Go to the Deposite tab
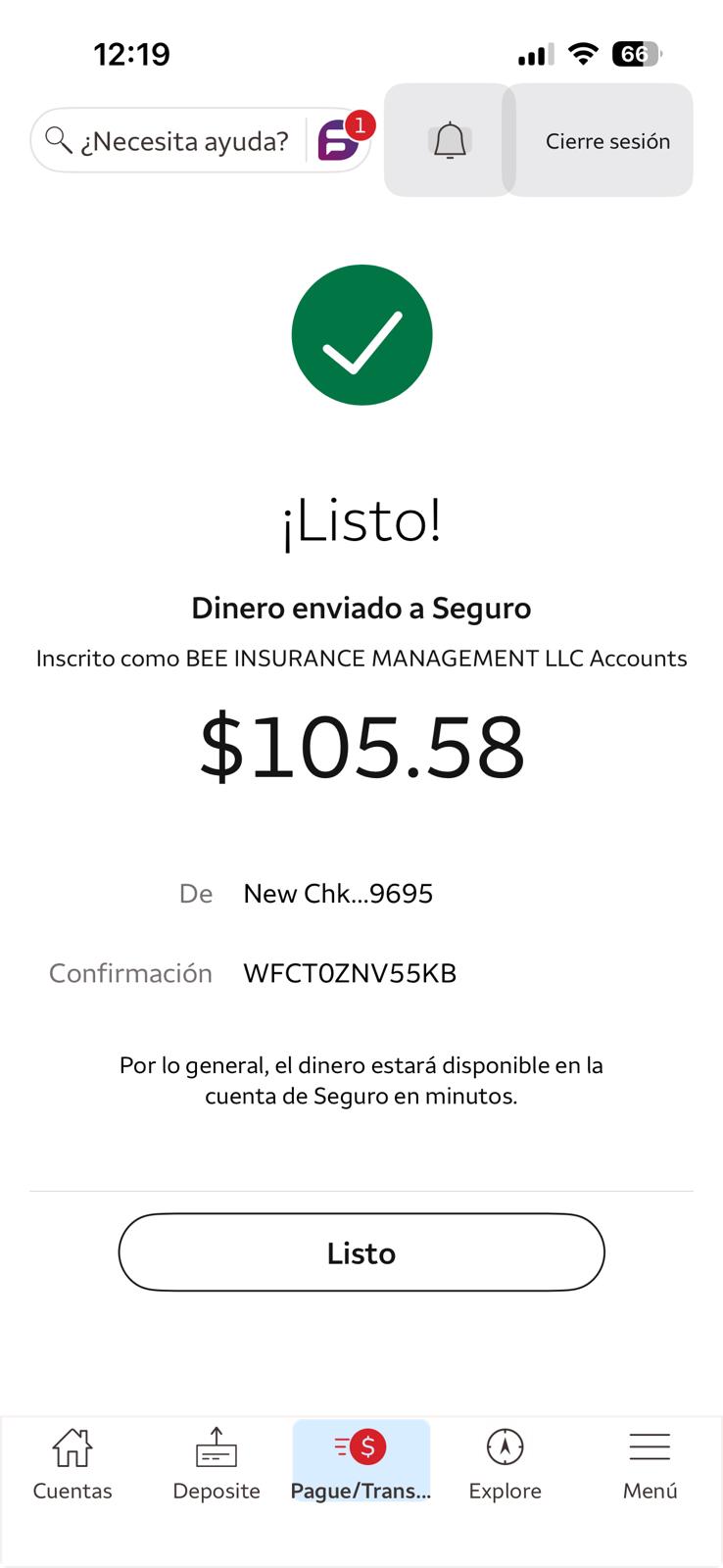The height and width of the screenshot is (1568, 723). 217,1464
